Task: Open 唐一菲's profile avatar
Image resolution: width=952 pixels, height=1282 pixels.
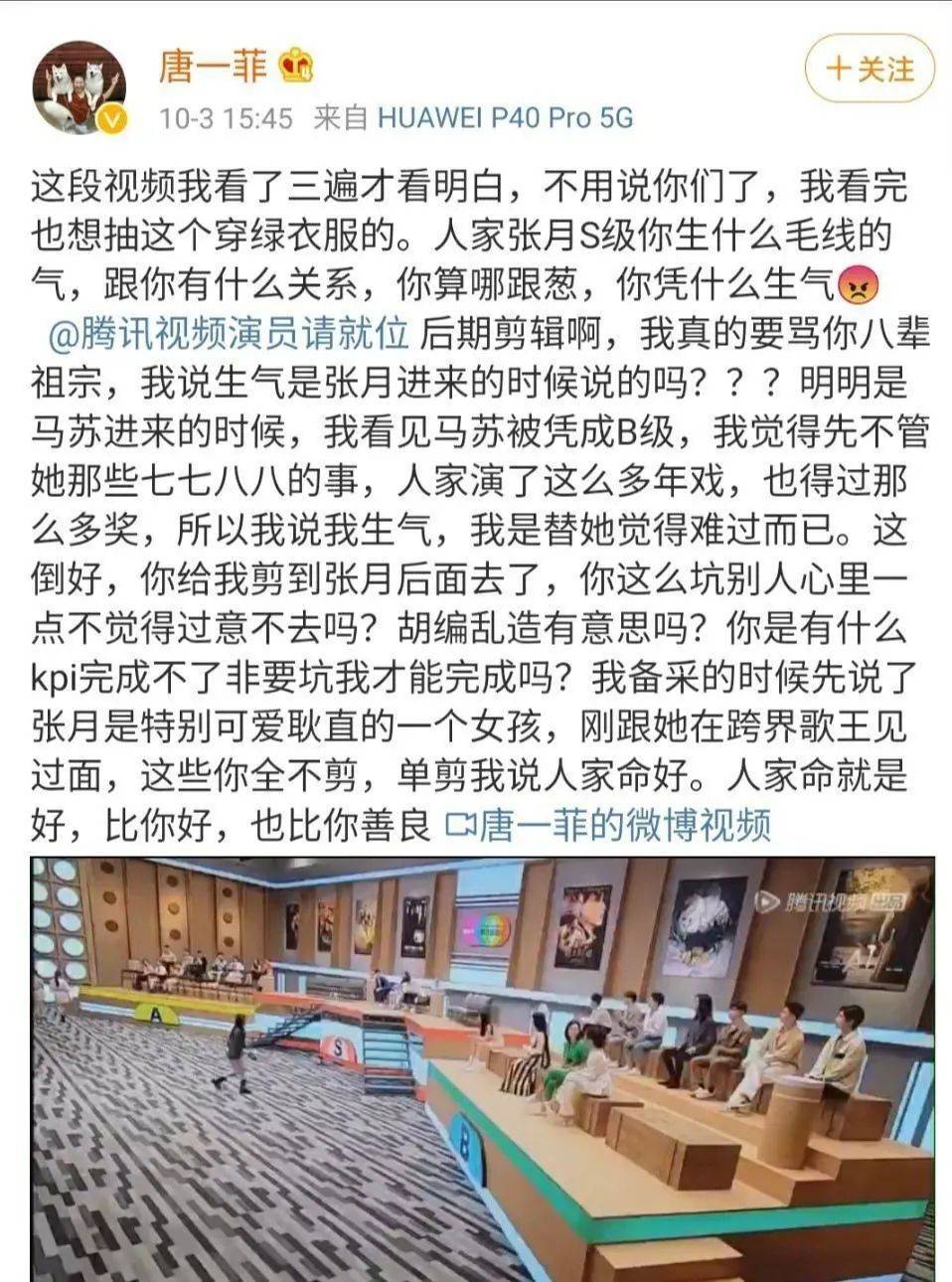Action: click(79, 87)
